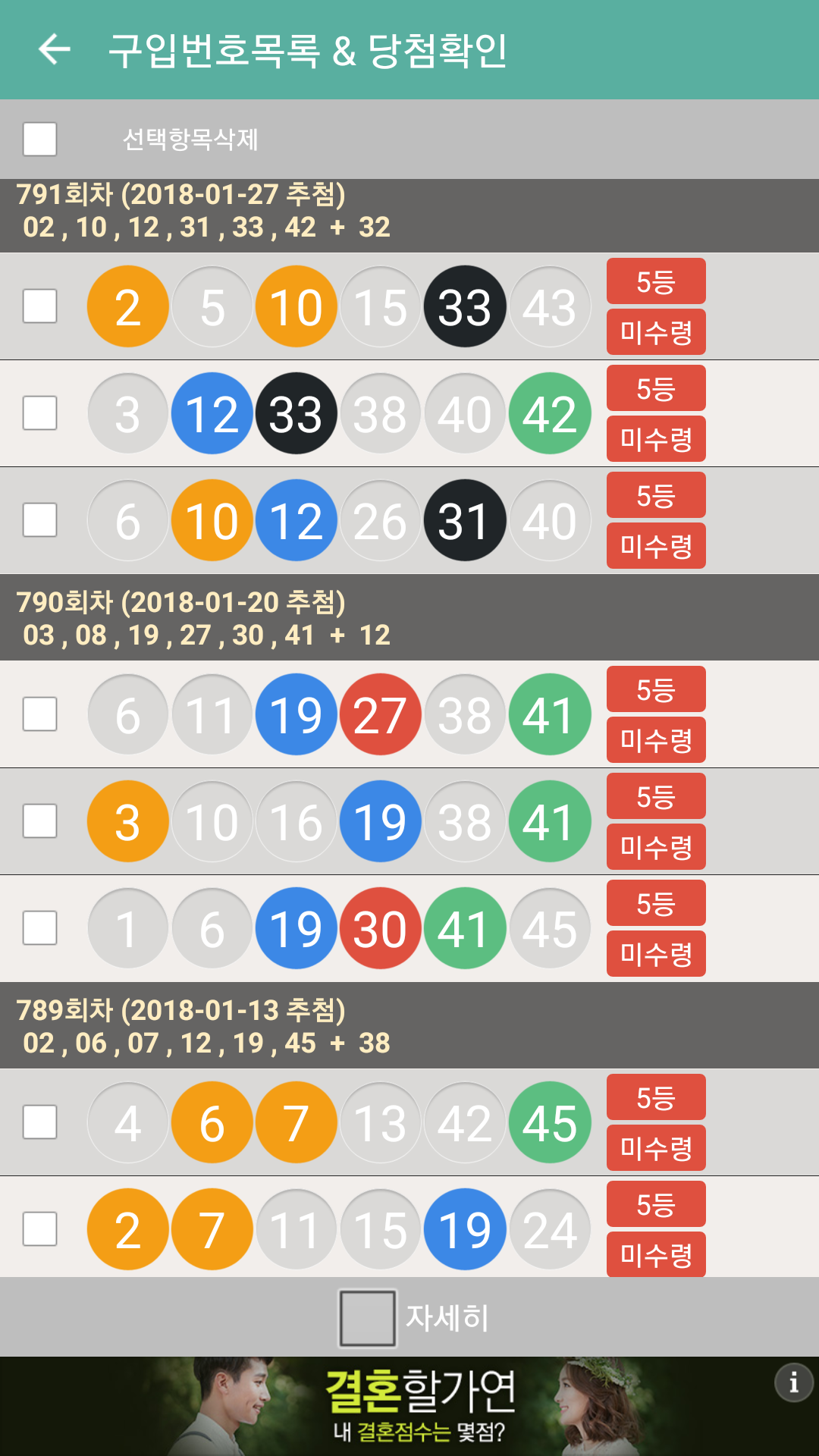The width and height of the screenshot is (819, 1456).
Task: Tap 5등 button for row 6, 10, 12, 26
Action: pos(656,495)
